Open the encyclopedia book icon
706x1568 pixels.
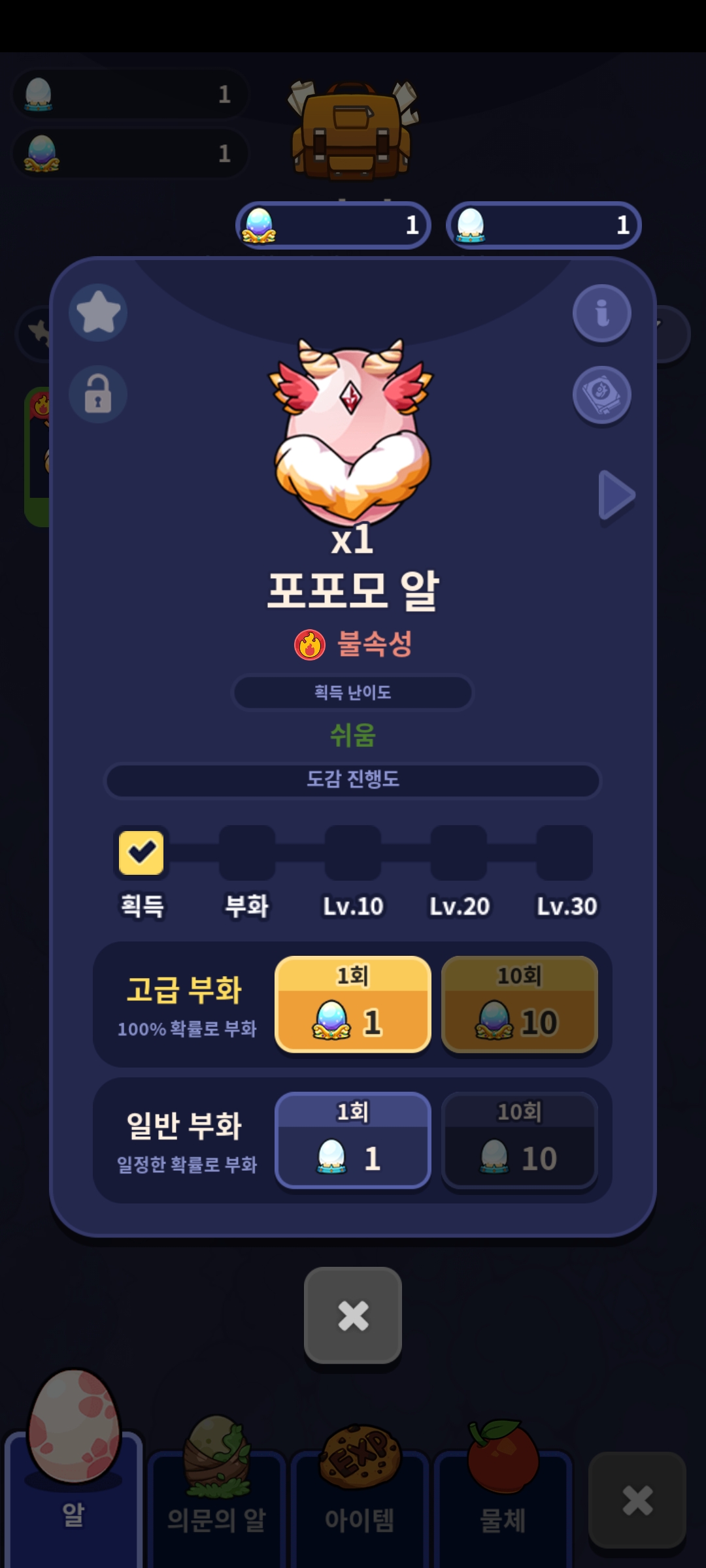coord(601,394)
